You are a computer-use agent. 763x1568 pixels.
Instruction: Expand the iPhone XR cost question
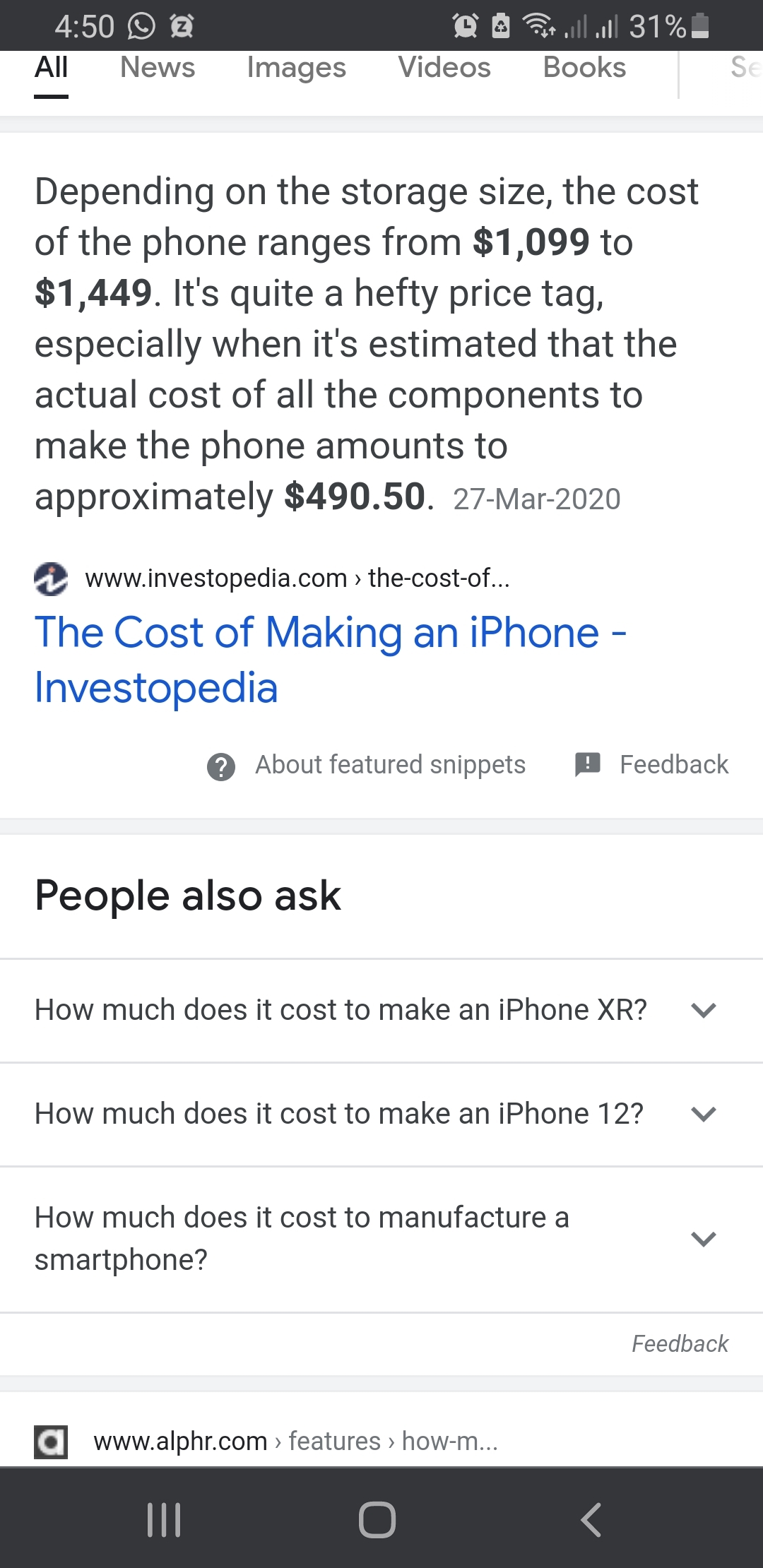[x=381, y=1010]
